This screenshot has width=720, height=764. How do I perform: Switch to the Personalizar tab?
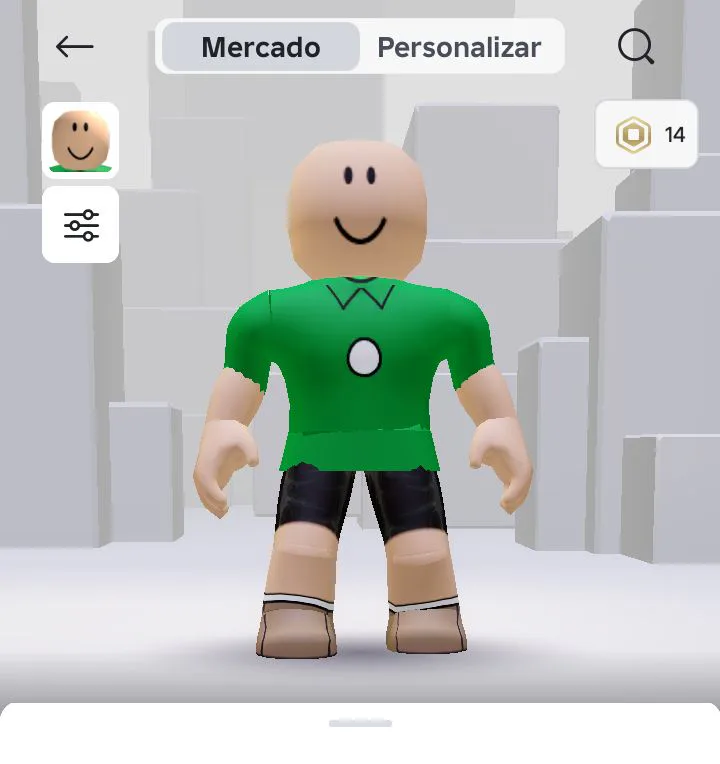tap(459, 47)
